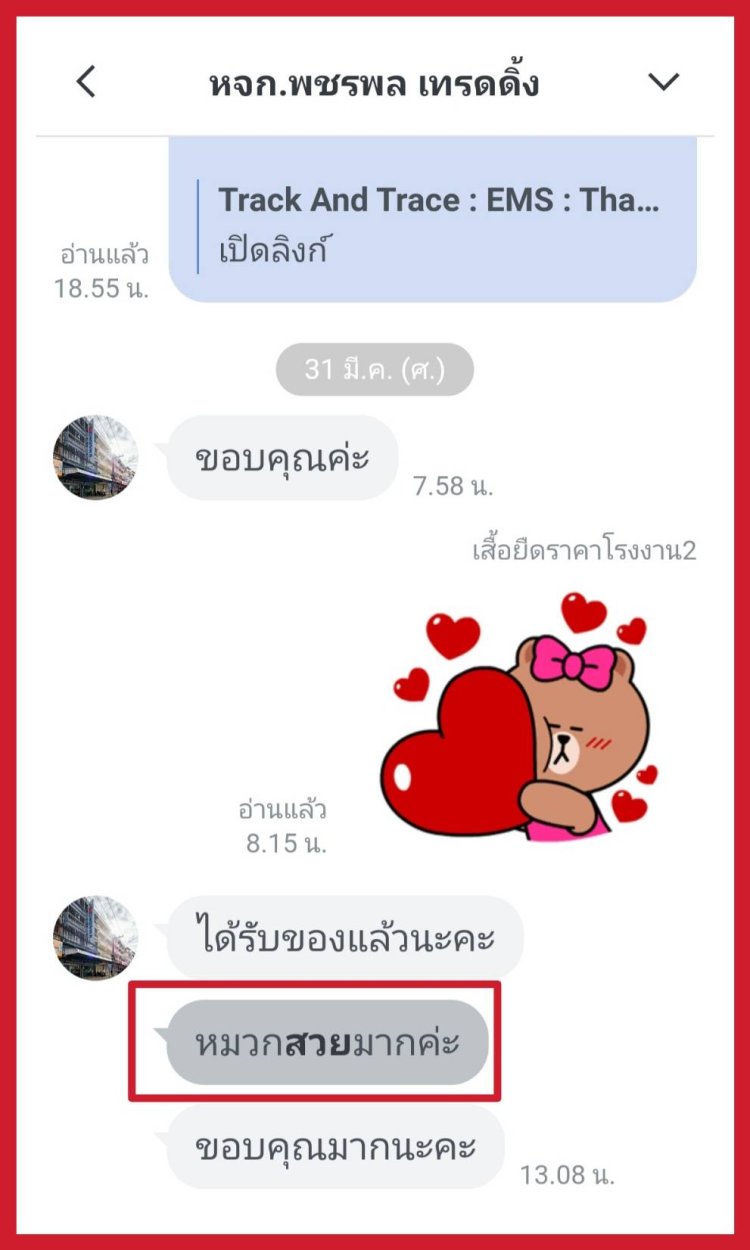Expand the chat menu chevron in the header
The height and width of the screenshot is (1250, 750).
point(663,82)
